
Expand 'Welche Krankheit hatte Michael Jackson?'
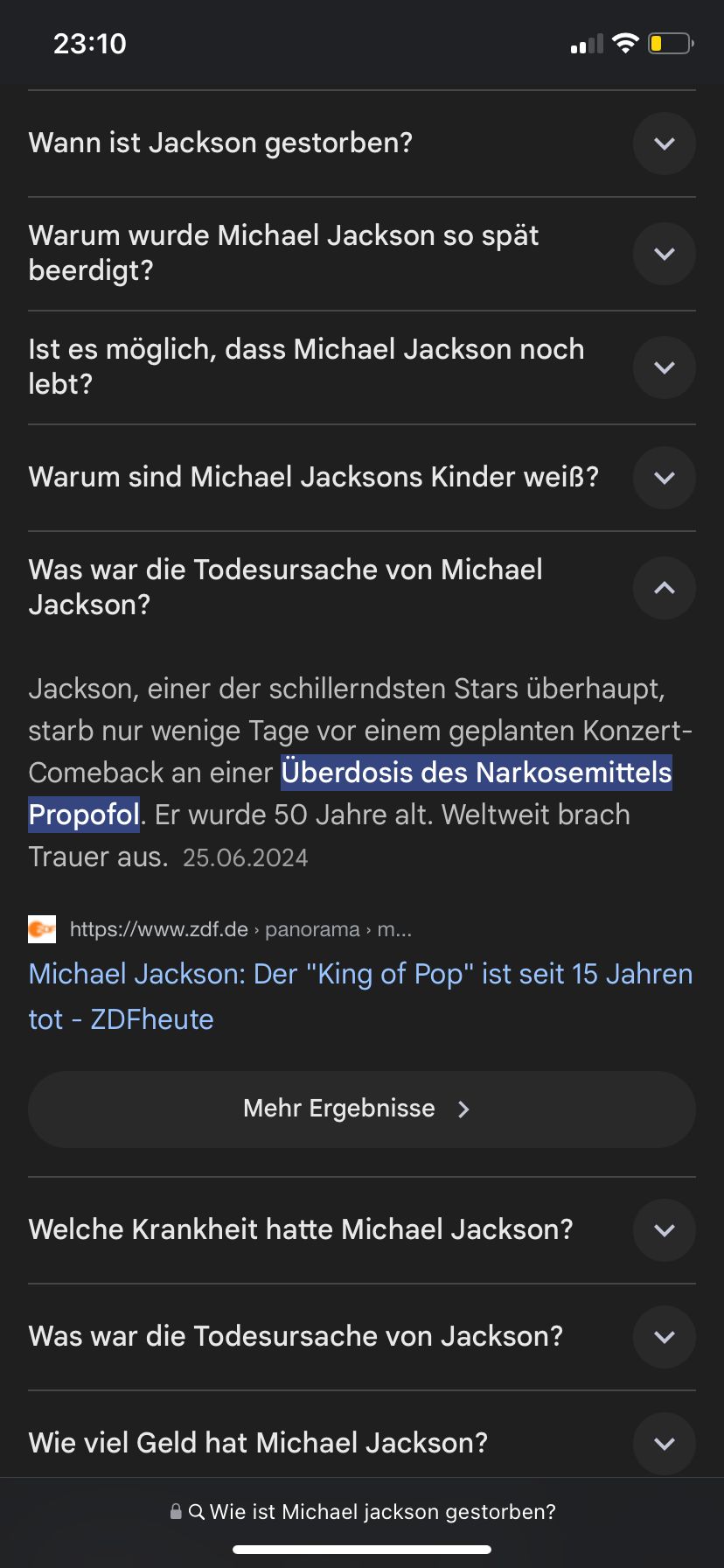pos(664,1230)
